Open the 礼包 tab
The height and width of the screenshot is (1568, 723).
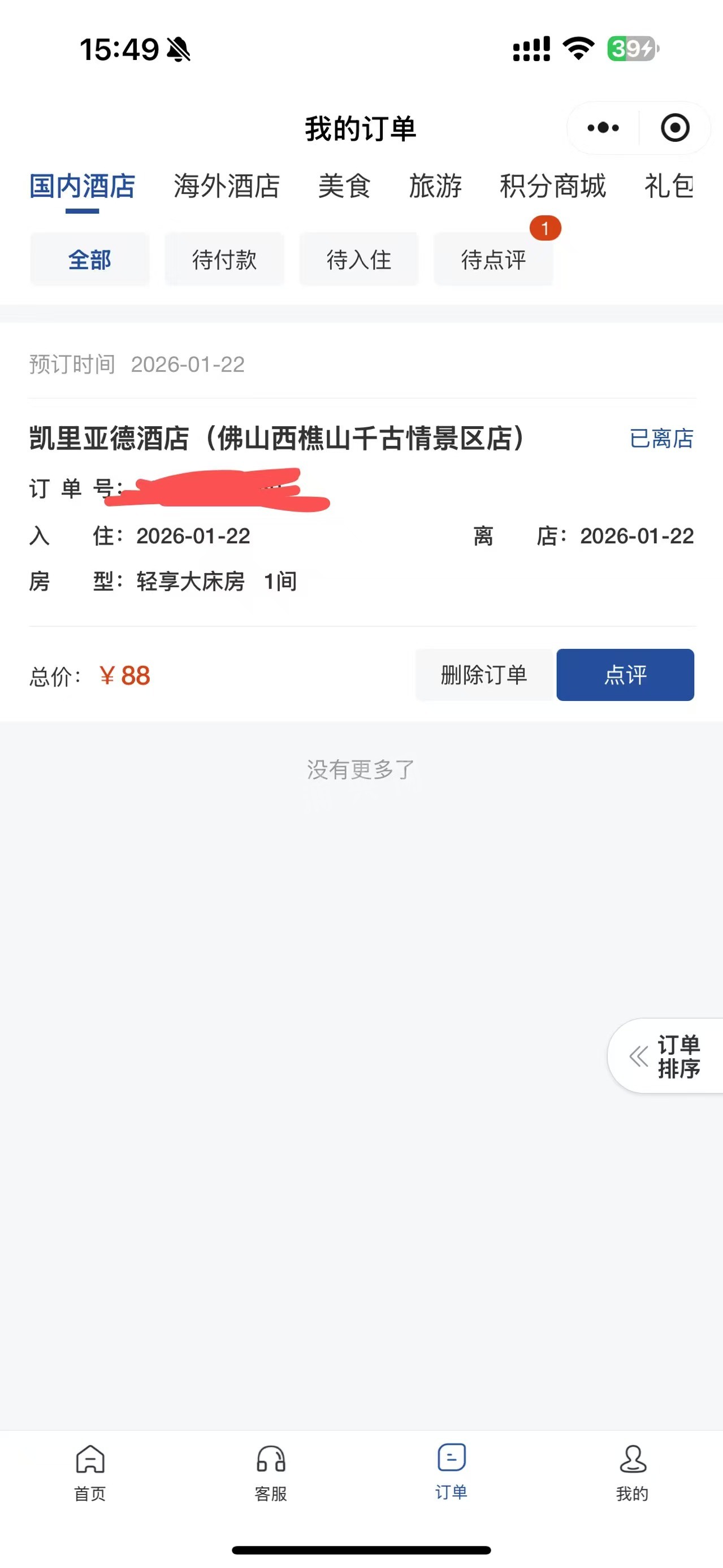pos(669,187)
